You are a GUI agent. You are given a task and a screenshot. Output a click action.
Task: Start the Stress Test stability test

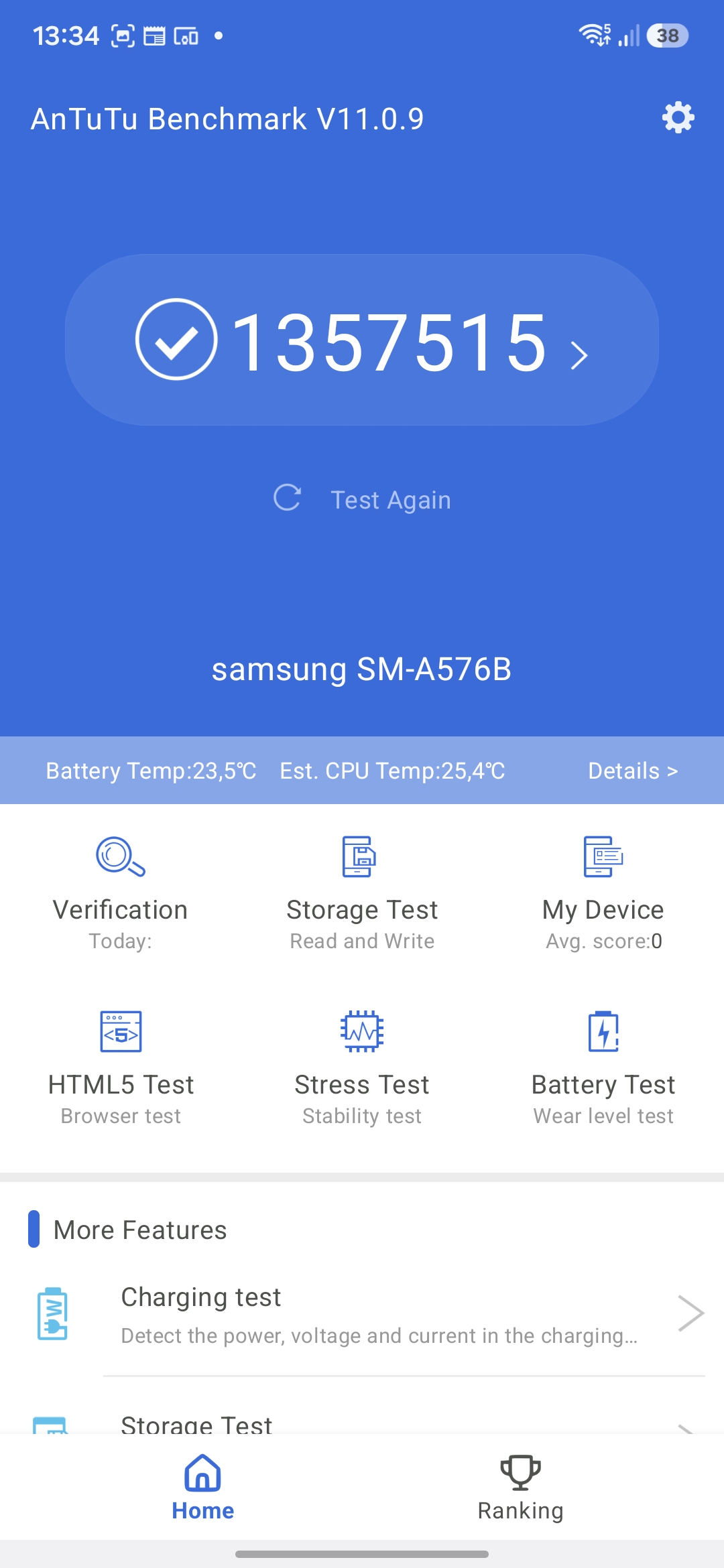pyautogui.click(x=362, y=1067)
